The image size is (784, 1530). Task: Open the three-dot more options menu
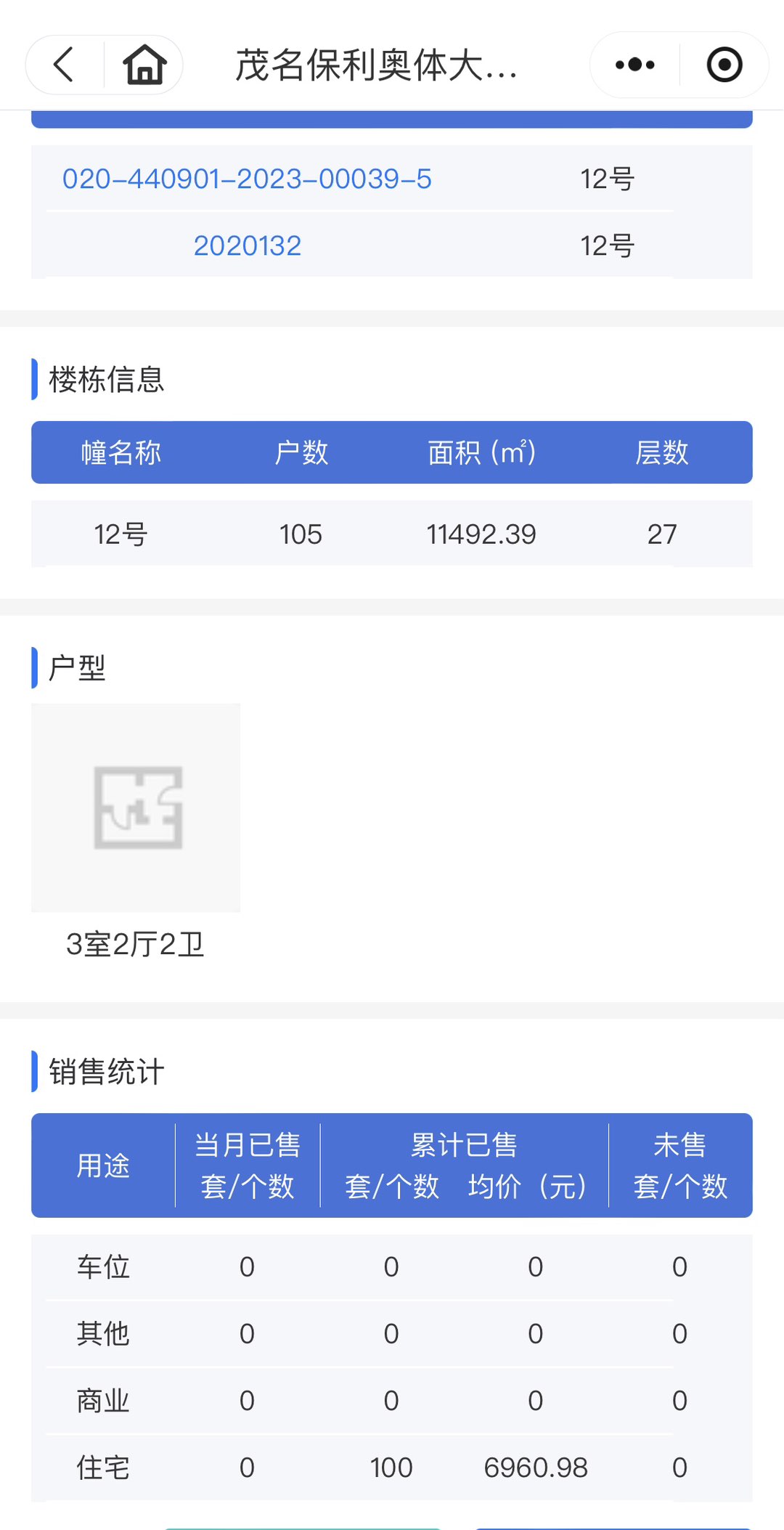tap(634, 65)
